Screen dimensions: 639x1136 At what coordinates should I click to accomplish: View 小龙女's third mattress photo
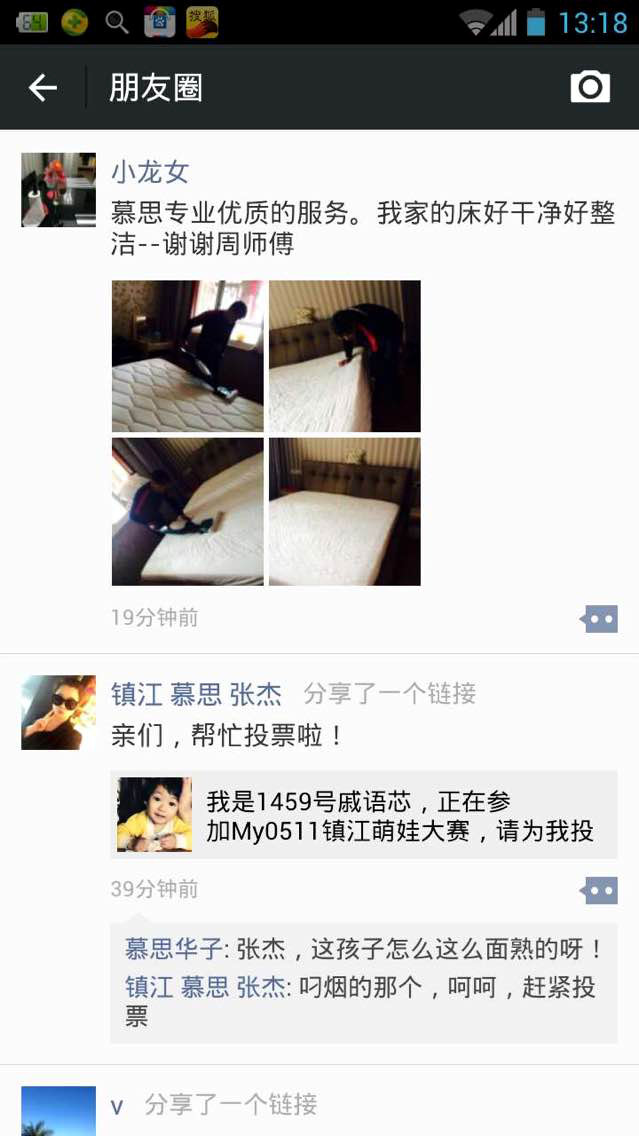(187, 512)
